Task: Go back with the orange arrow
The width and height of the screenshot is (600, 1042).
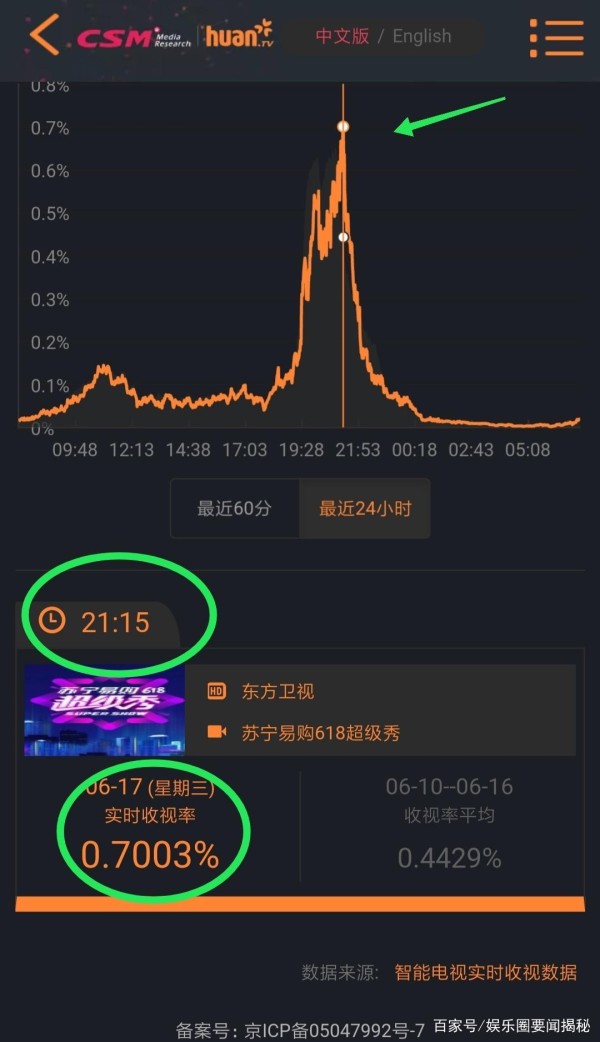Action: click(43, 37)
